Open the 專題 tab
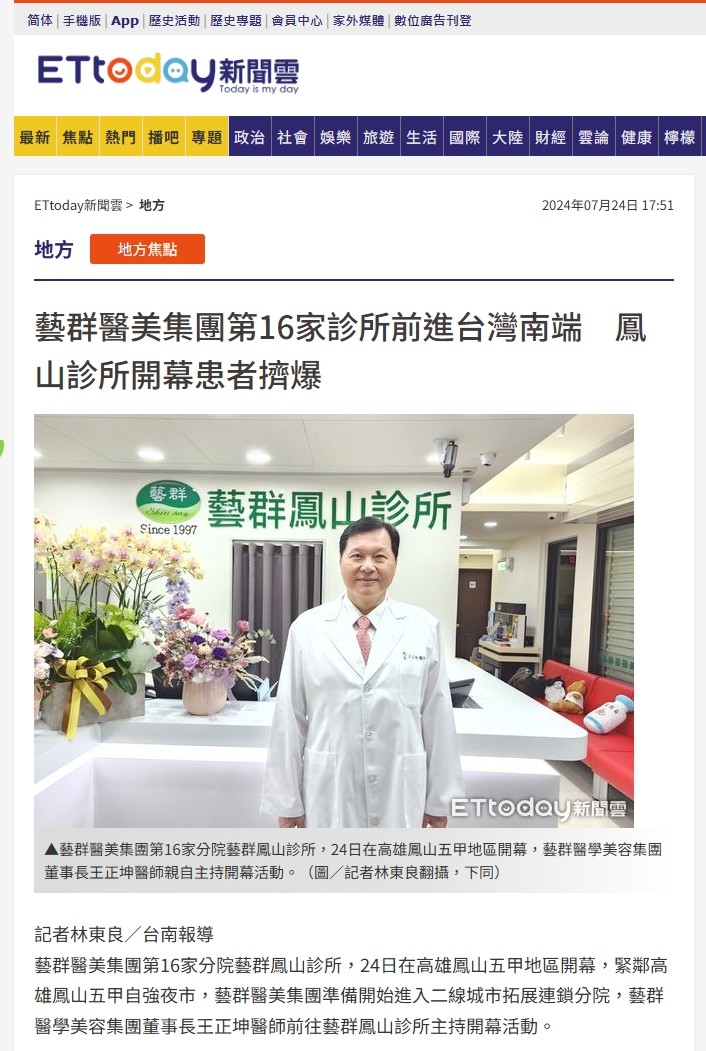 coord(206,137)
